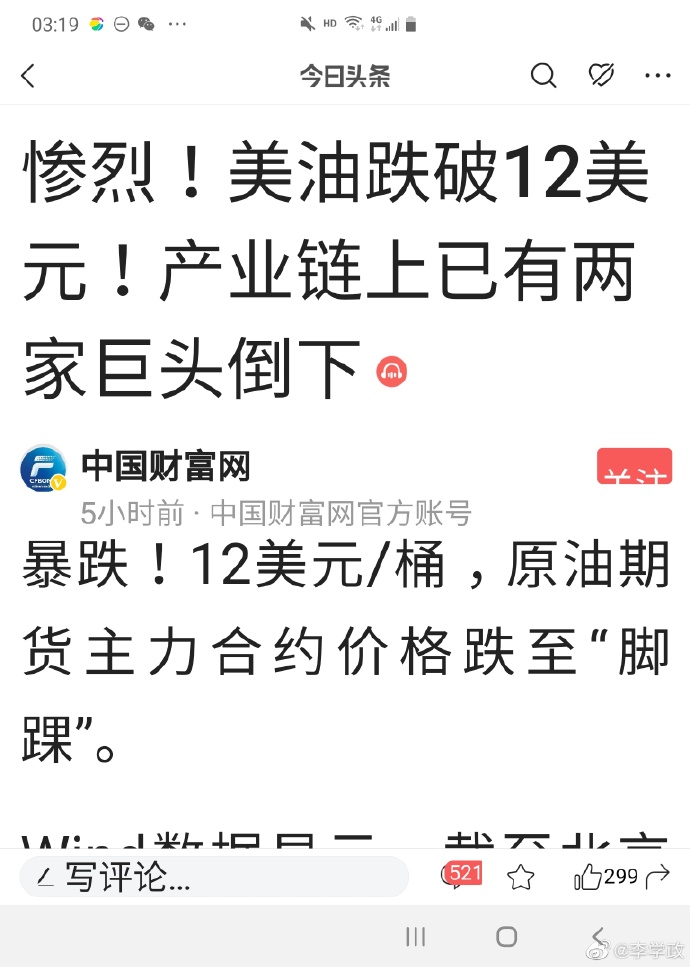Tap the crossed-heart dislike icon
This screenshot has width=690, height=967.
(x=600, y=76)
